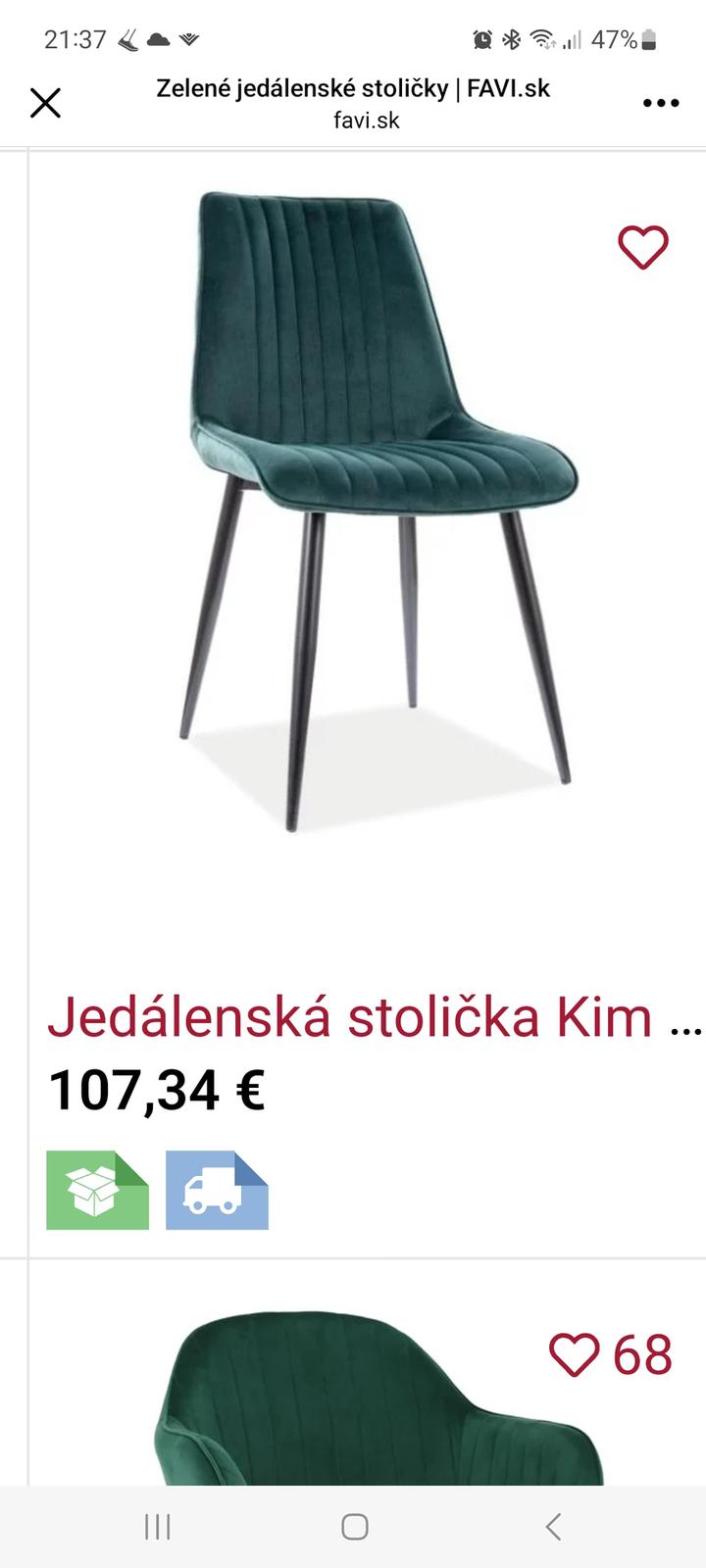Go back with the system back button
Screen dimensions: 706x1568
coord(553,1527)
